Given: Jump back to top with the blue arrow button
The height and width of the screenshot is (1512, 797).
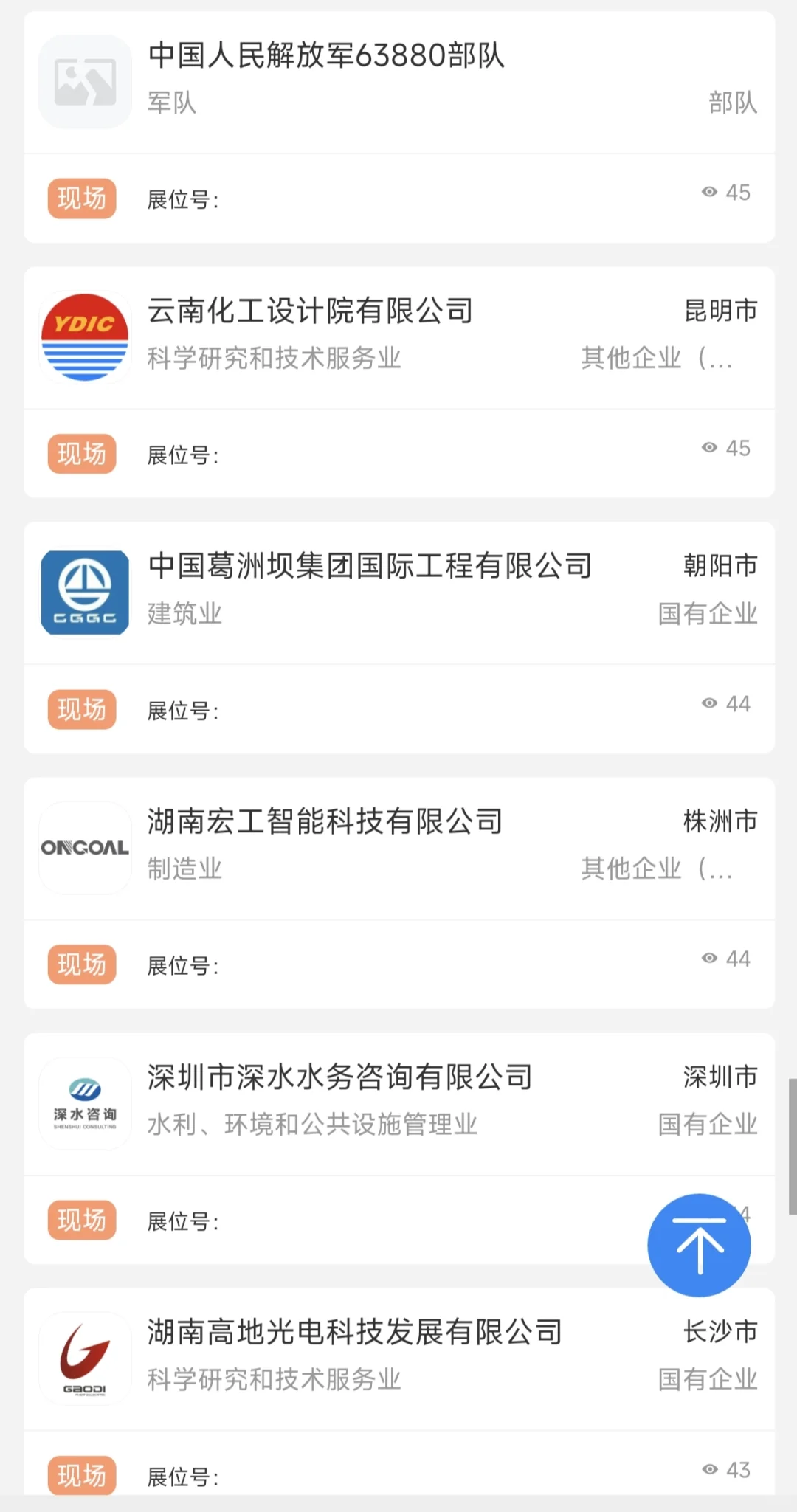Looking at the screenshot, I should (699, 1245).
